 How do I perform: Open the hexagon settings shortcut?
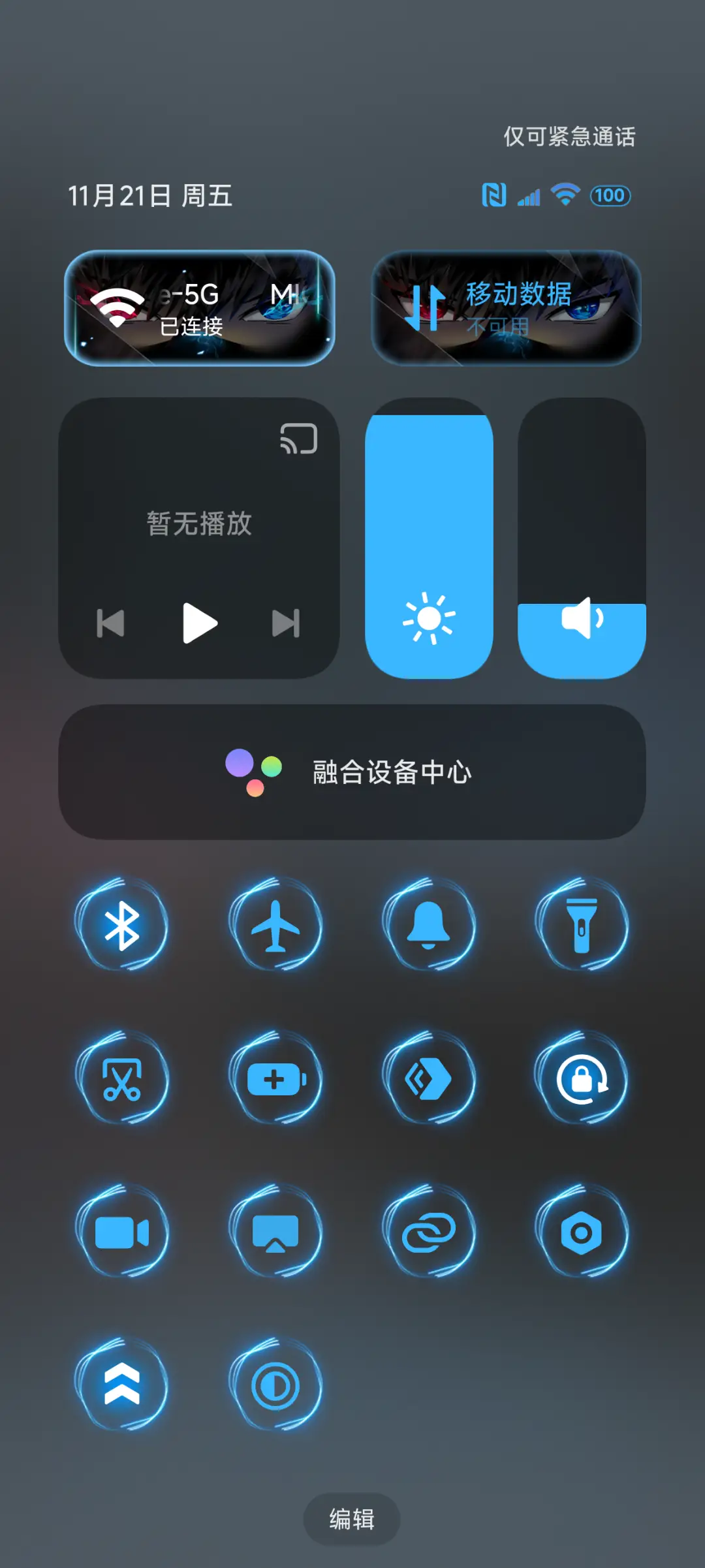(x=583, y=1232)
